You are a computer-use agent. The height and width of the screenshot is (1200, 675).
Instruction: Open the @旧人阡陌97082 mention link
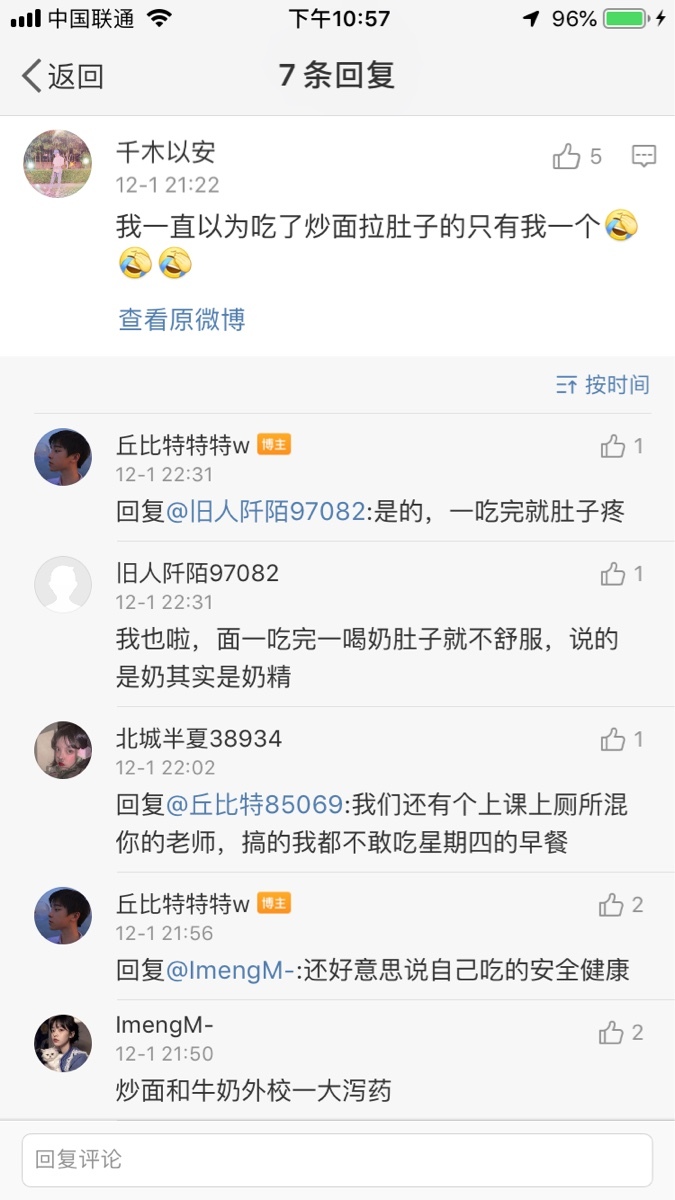(x=265, y=512)
